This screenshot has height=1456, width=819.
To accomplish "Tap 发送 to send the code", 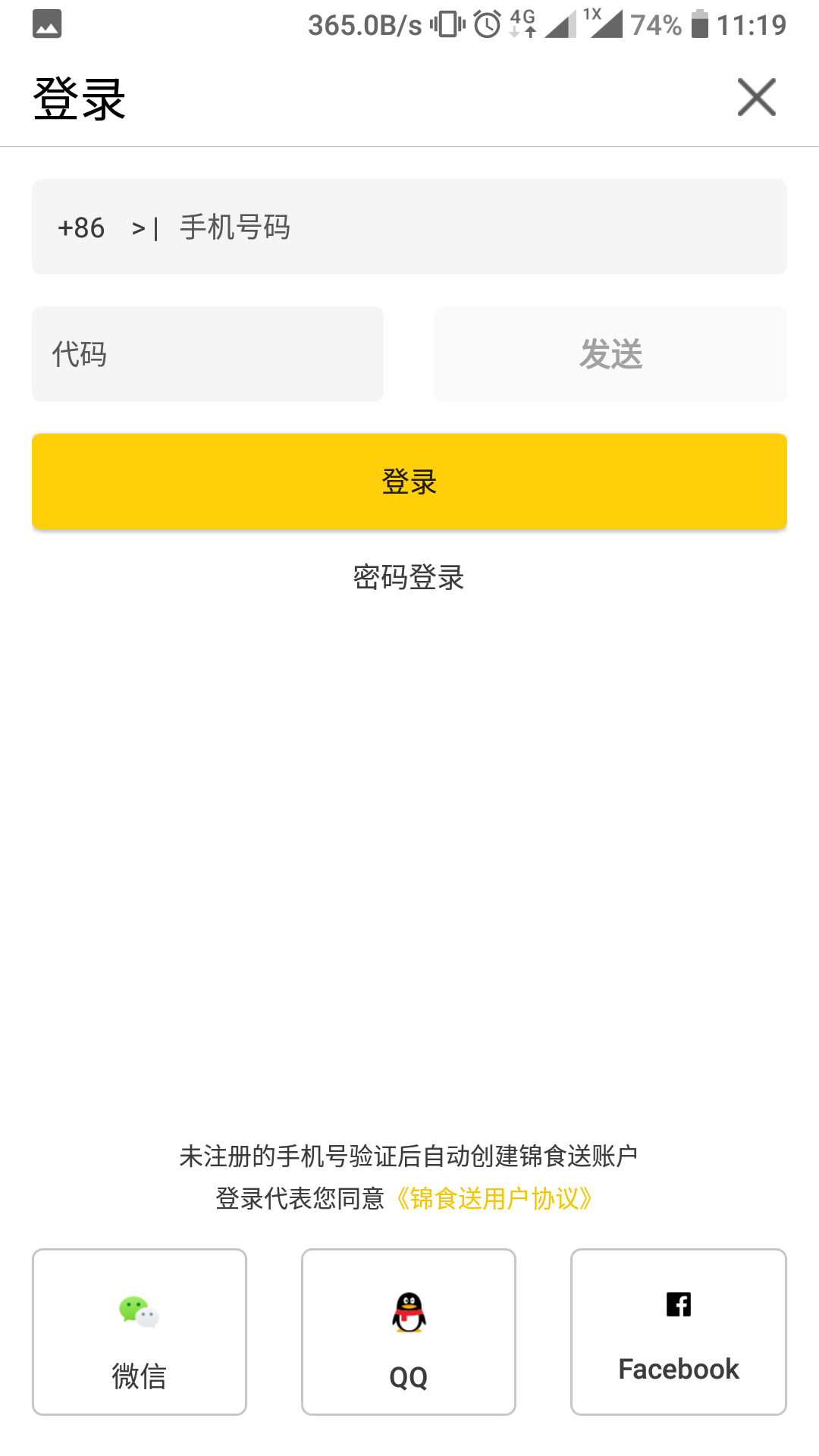I will [610, 354].
